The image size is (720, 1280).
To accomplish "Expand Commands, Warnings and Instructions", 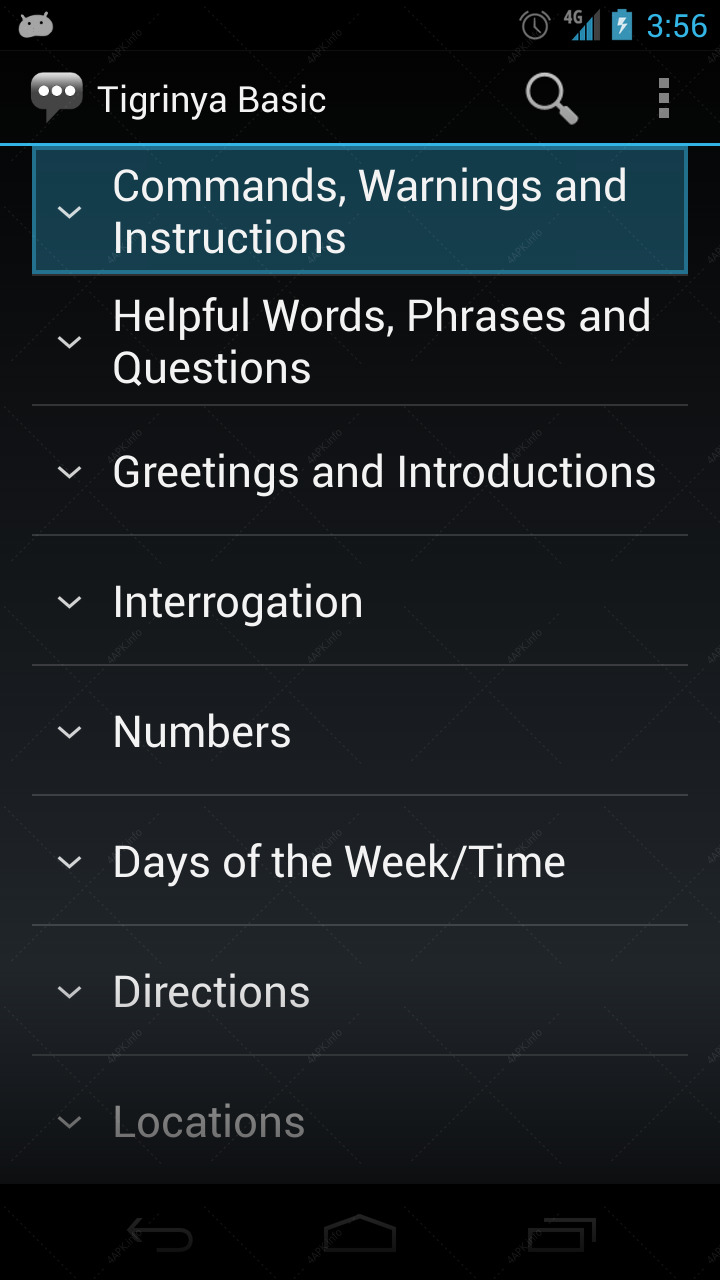I will coord(360,211).
